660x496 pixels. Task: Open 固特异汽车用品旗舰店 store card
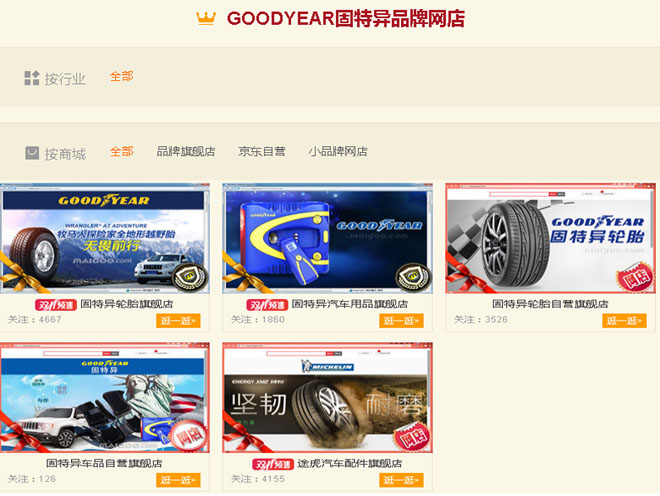point(327,238)
